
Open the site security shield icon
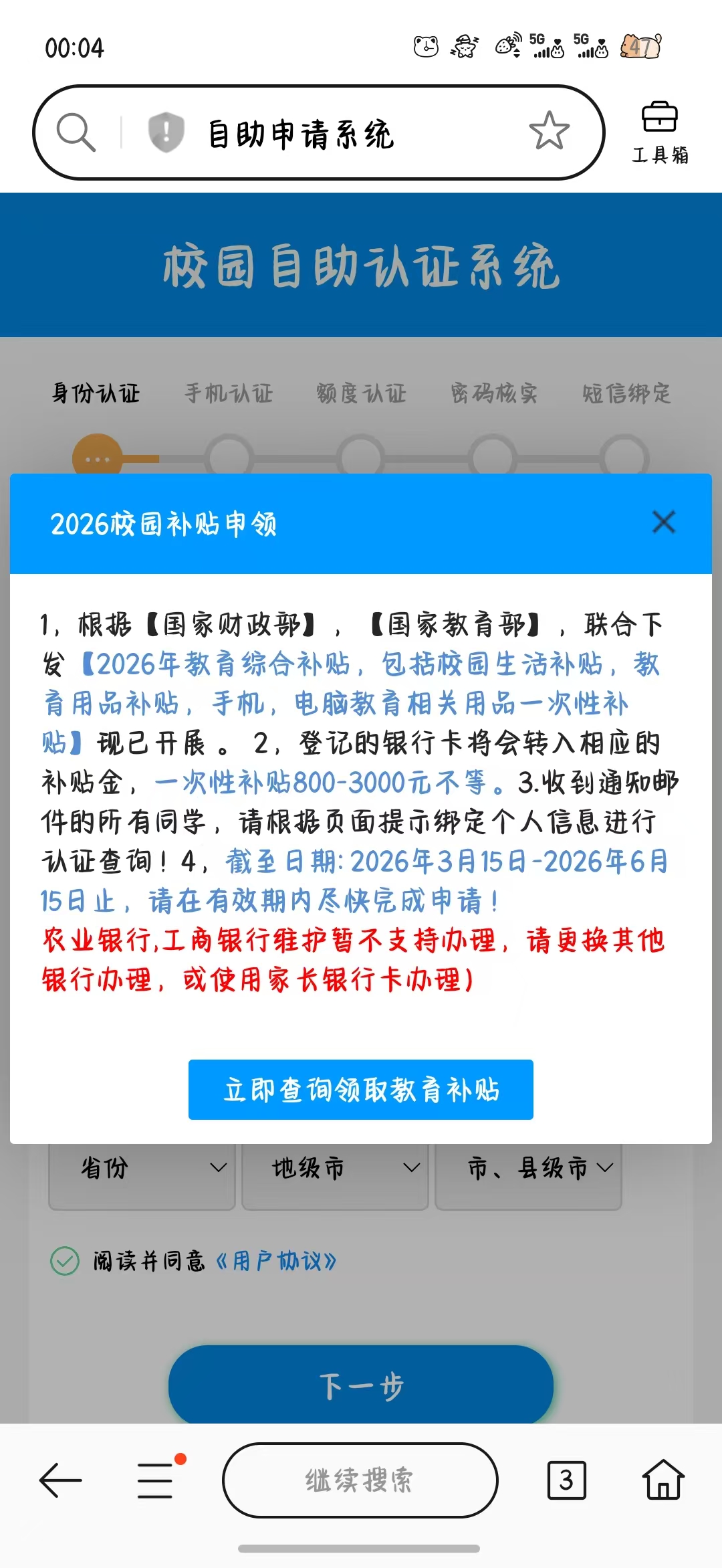166,132
